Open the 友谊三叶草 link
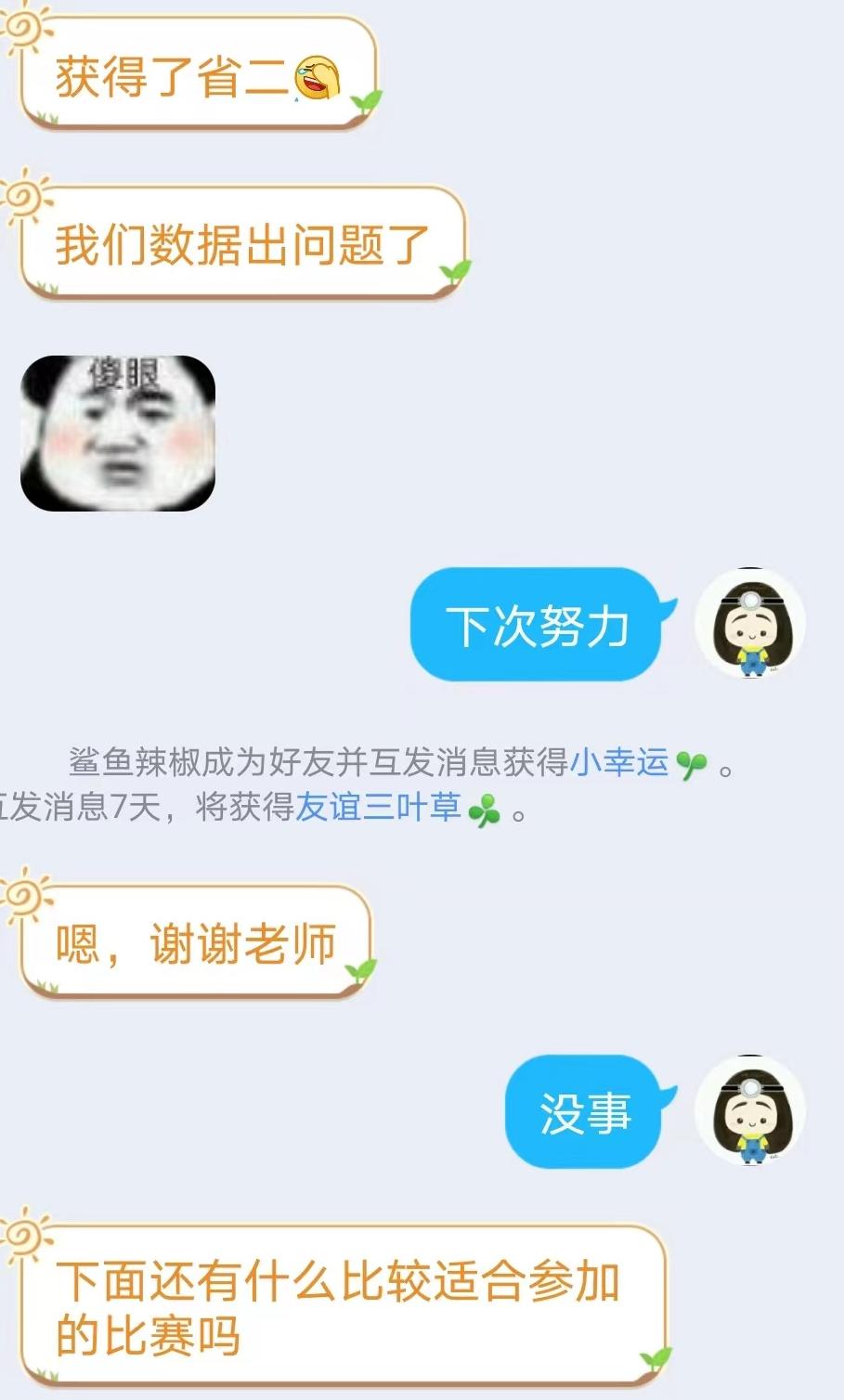 pyautogui.click(x=378, y=807)
